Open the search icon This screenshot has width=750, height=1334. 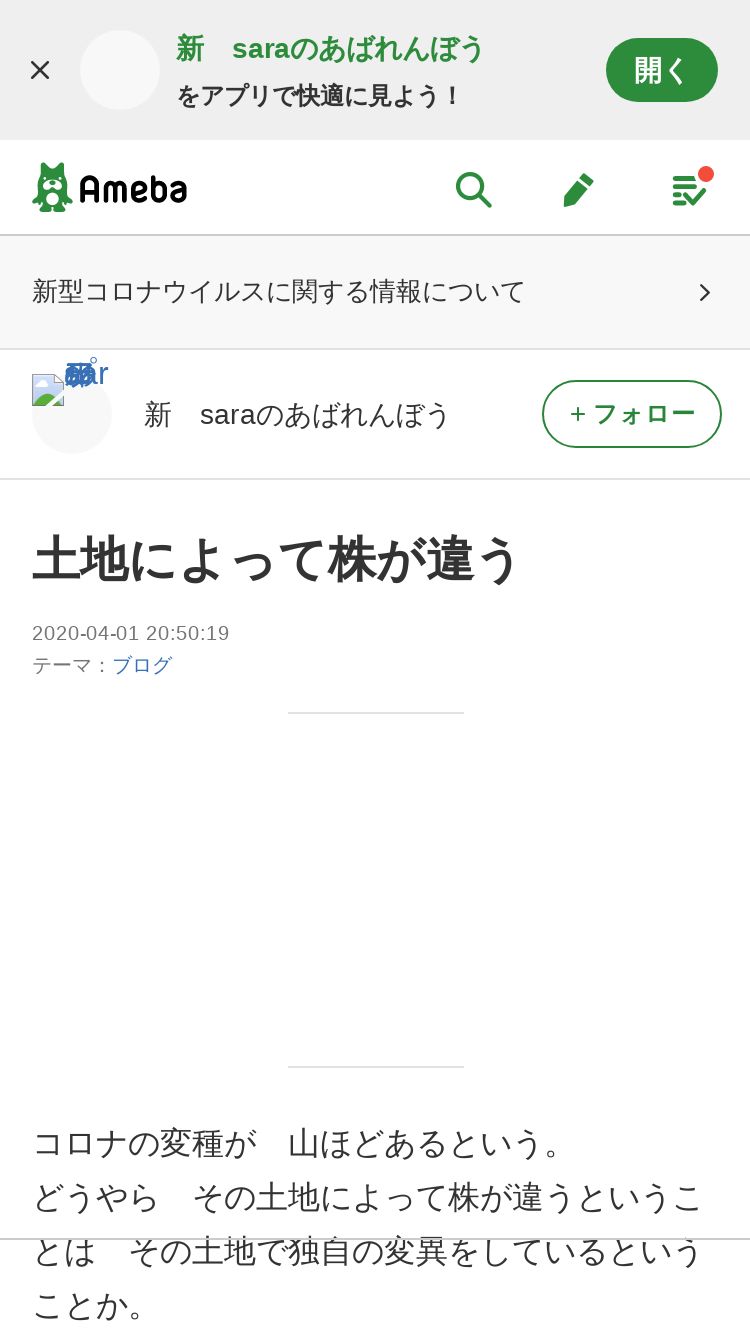pos(473,189)
